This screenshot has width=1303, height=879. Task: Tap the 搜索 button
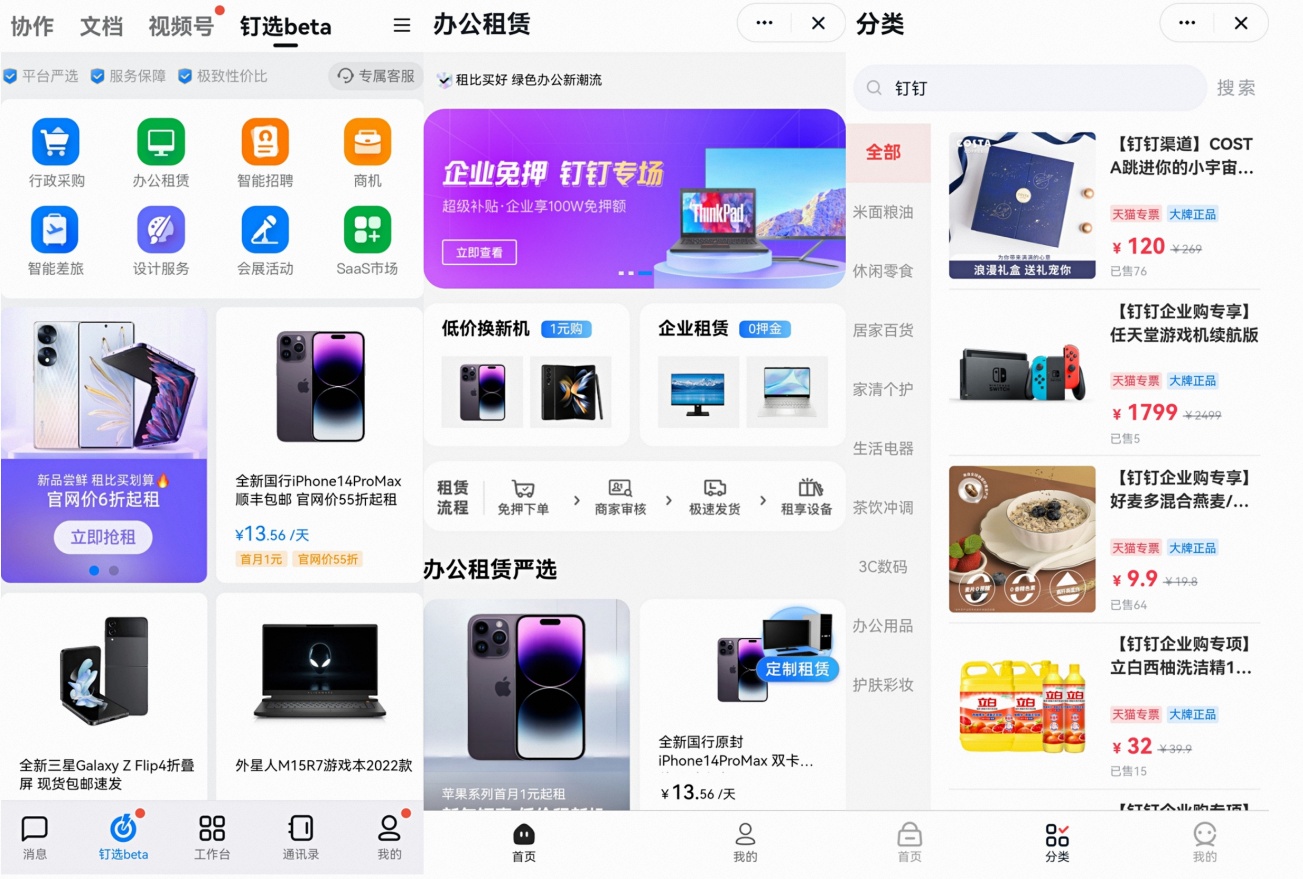click(x=1236, y=88)
